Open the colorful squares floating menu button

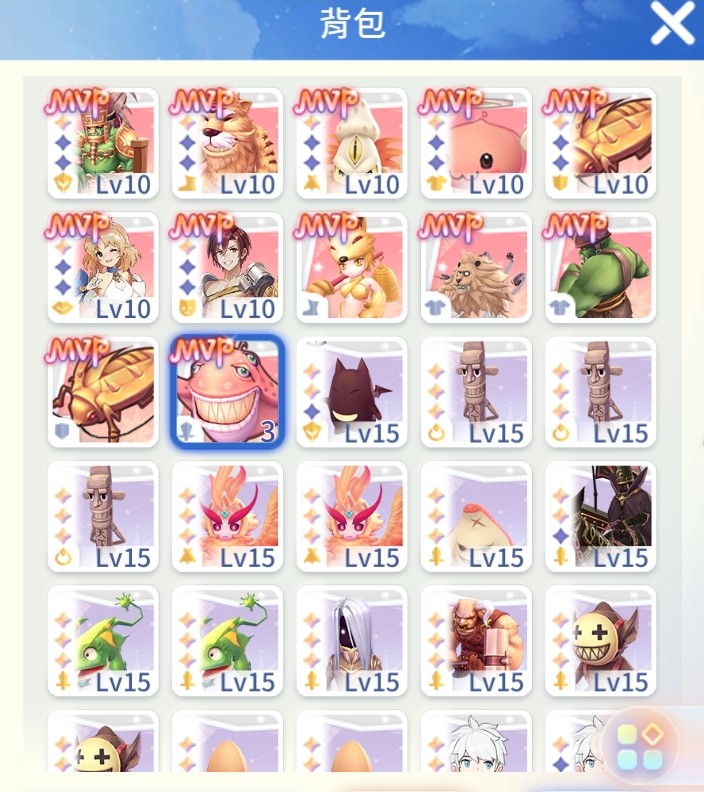click(x=640, y=747)
